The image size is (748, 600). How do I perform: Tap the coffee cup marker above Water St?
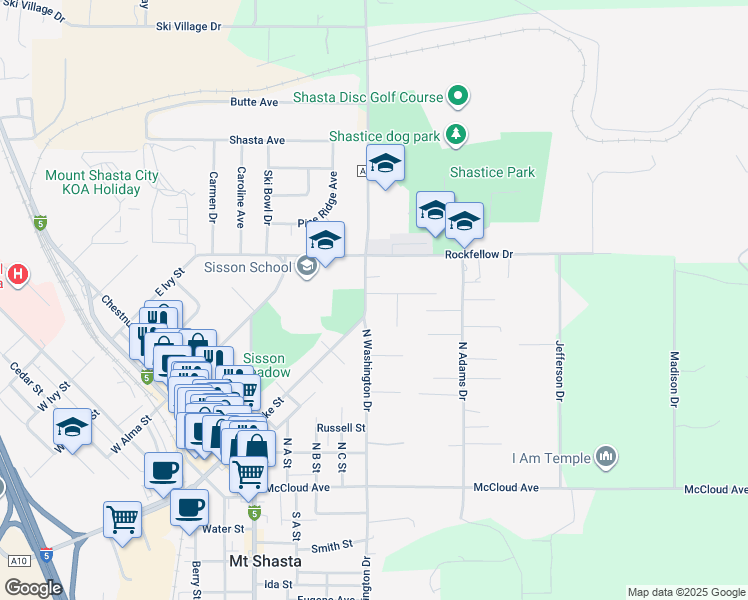189,507
